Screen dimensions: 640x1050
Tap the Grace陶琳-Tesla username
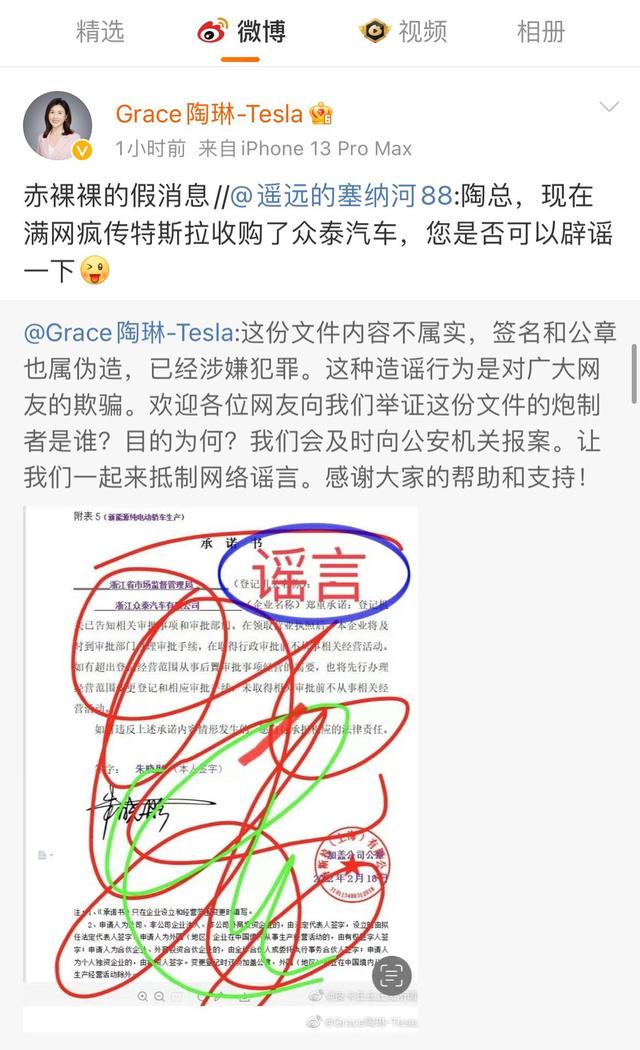click(x=208, y=113)
